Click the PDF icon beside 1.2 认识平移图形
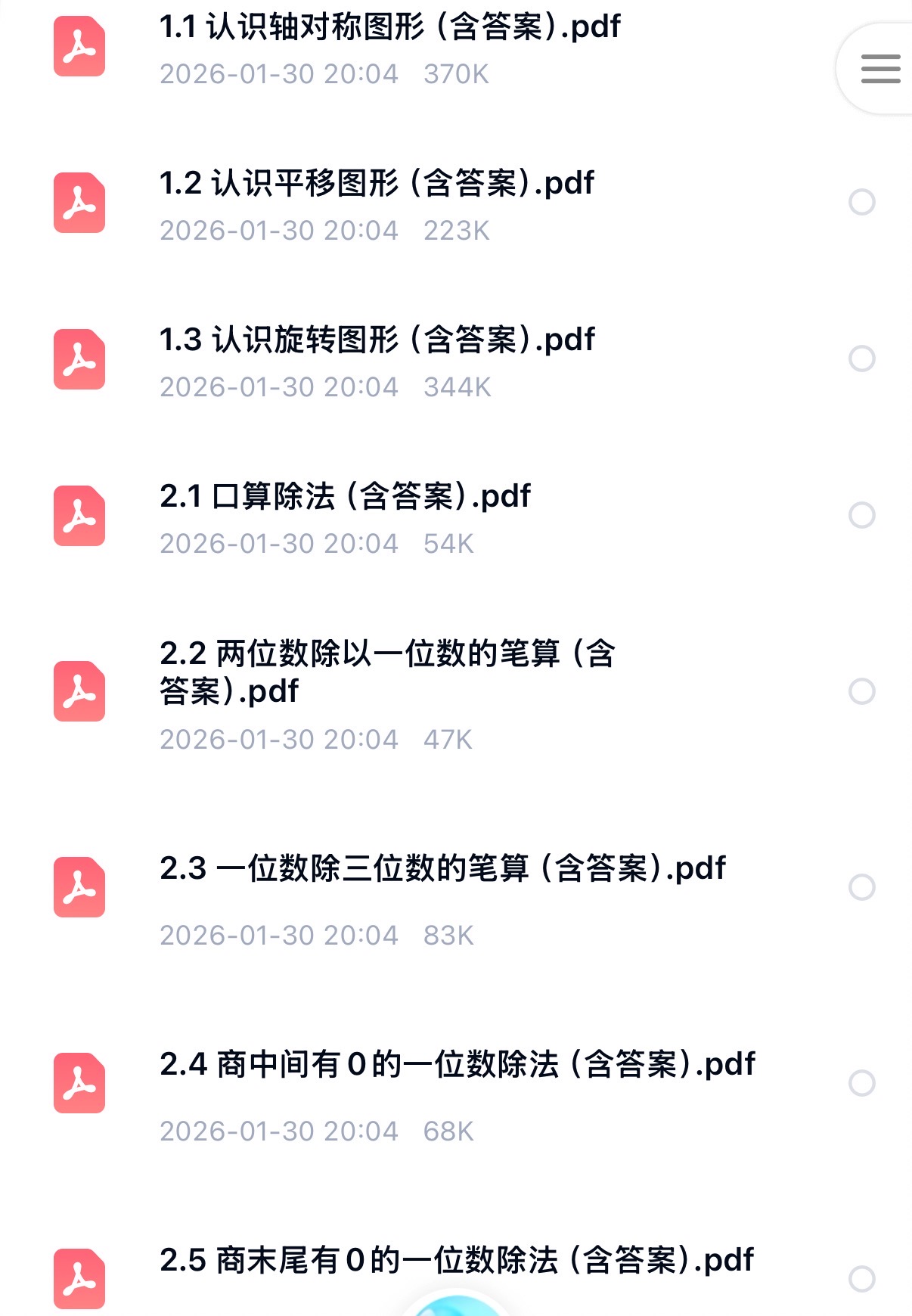The image size is (912, 1316). (79, 203)
